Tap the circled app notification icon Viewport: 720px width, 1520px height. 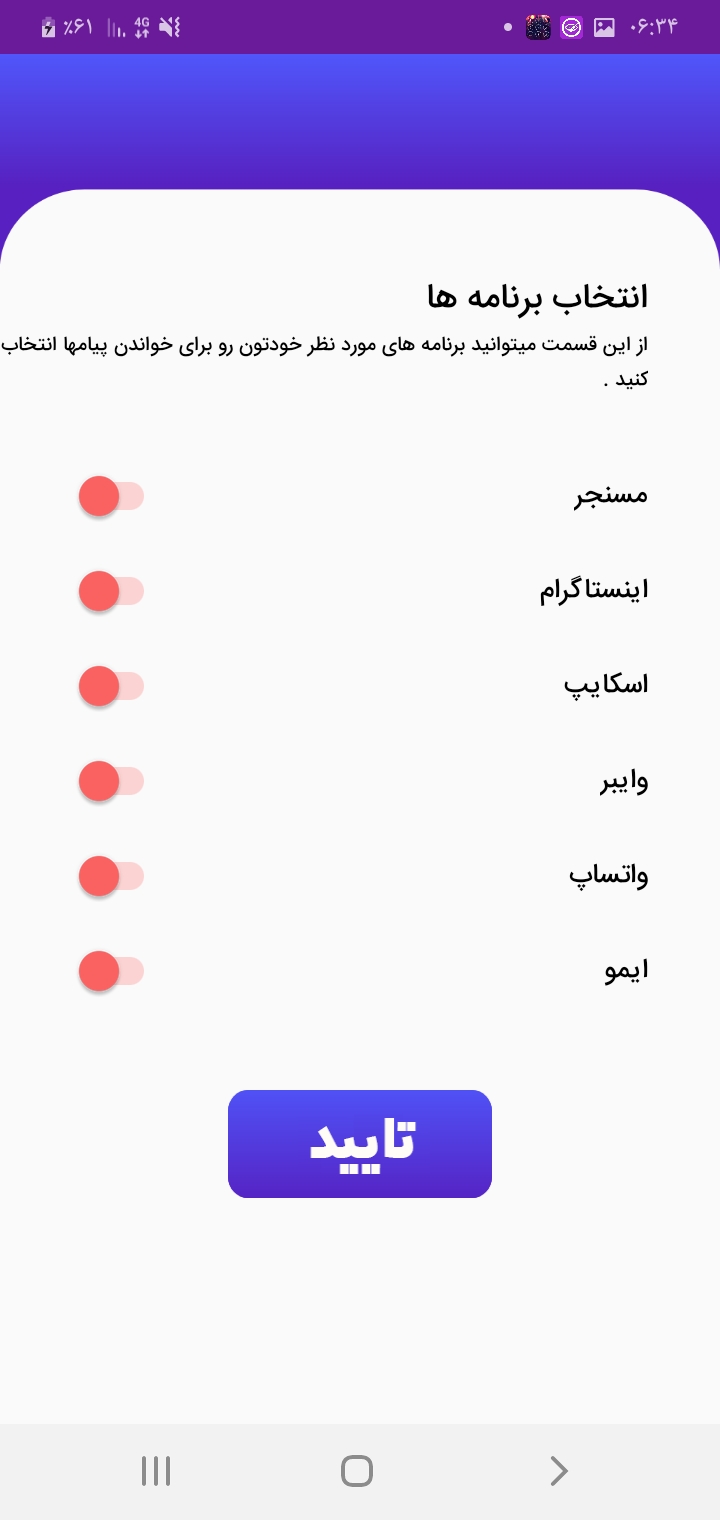[x=570, y=27]
